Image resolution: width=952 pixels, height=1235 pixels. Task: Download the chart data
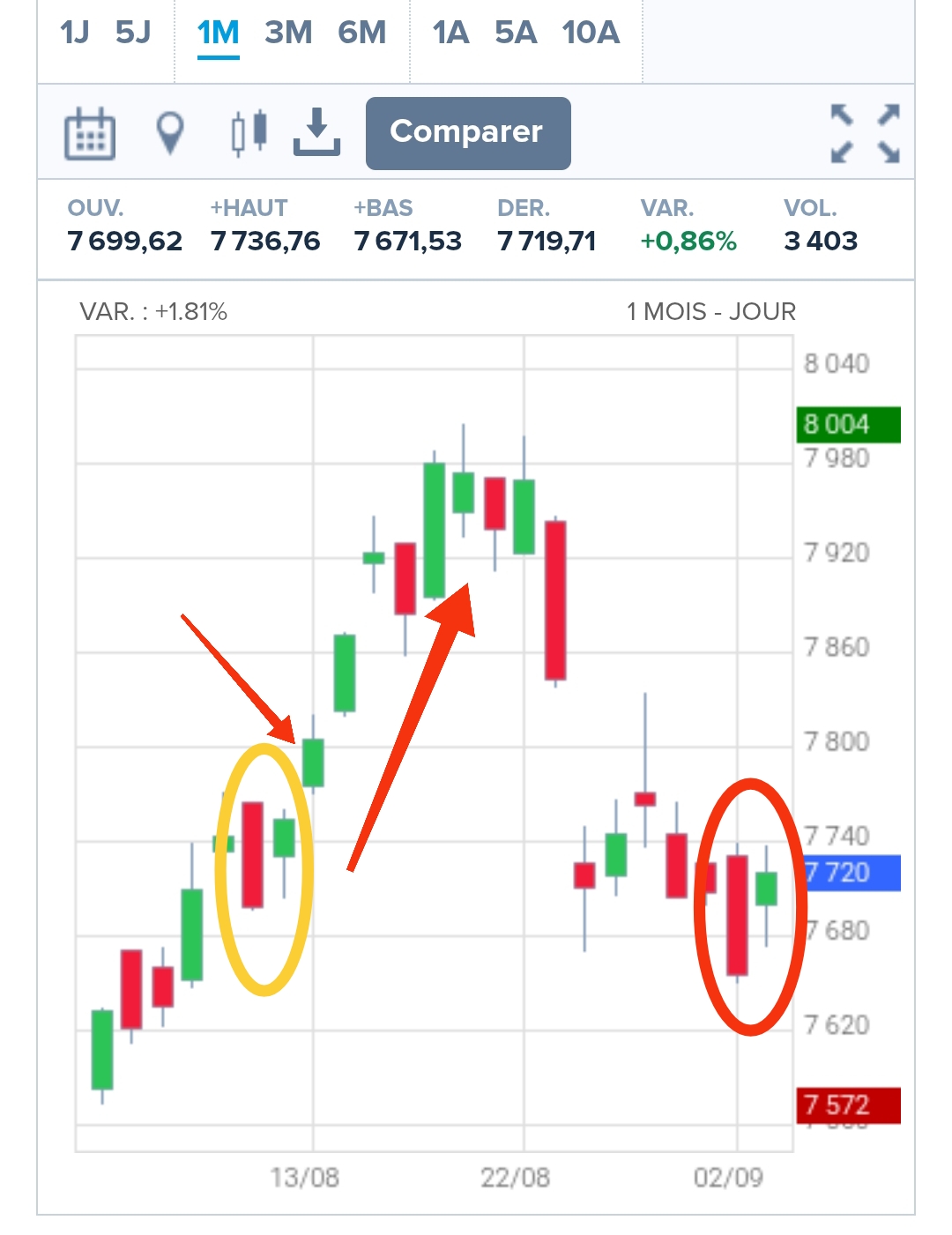316,131
